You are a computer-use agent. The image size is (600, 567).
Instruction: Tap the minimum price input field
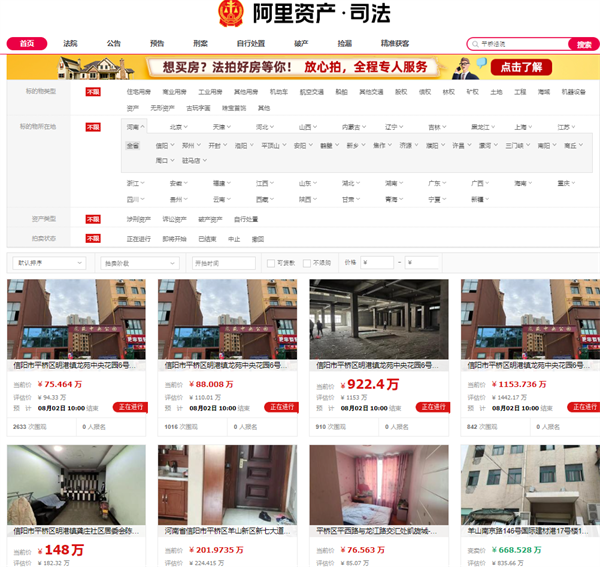377,263
